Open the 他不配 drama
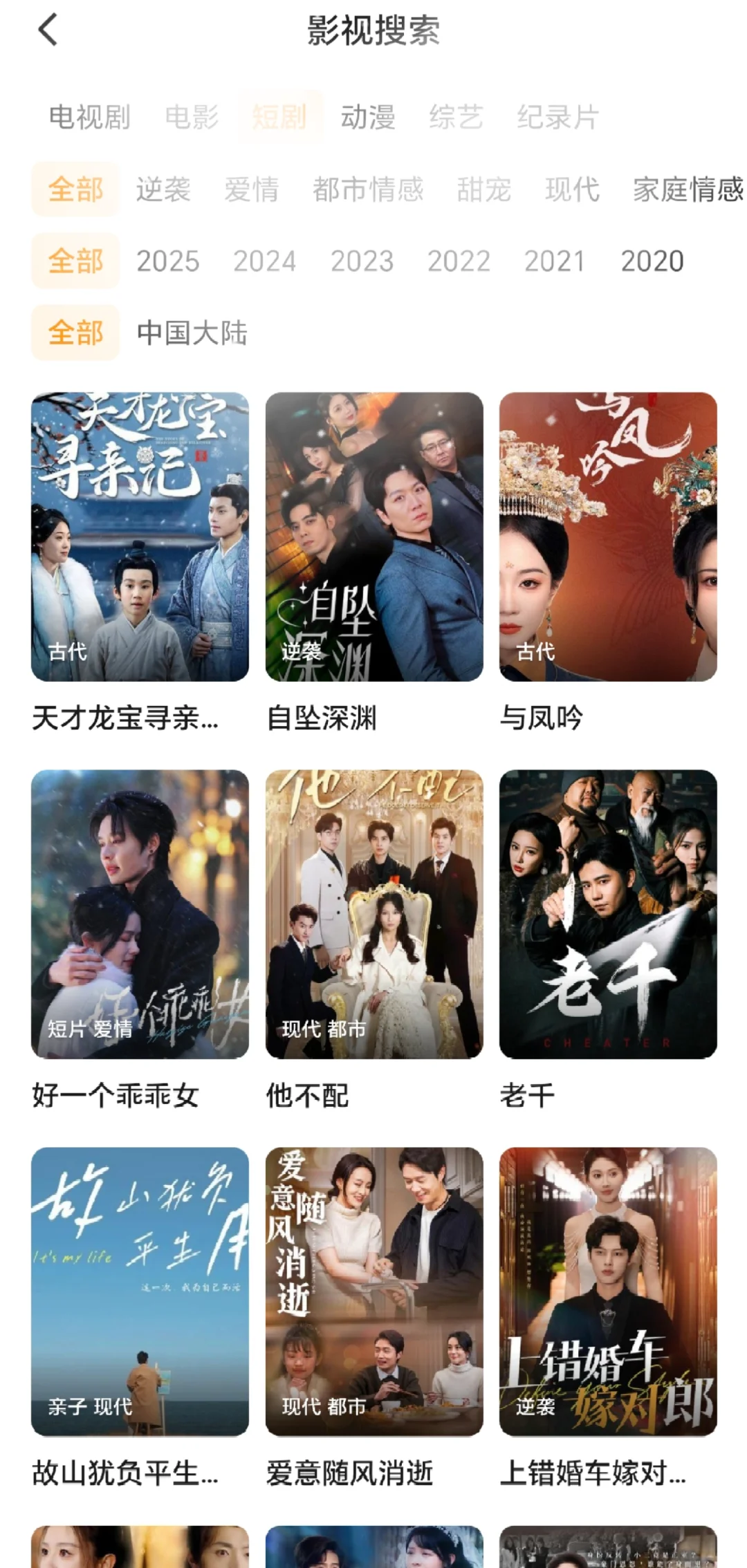This screenshot has width=747, height=1568. 374,914
